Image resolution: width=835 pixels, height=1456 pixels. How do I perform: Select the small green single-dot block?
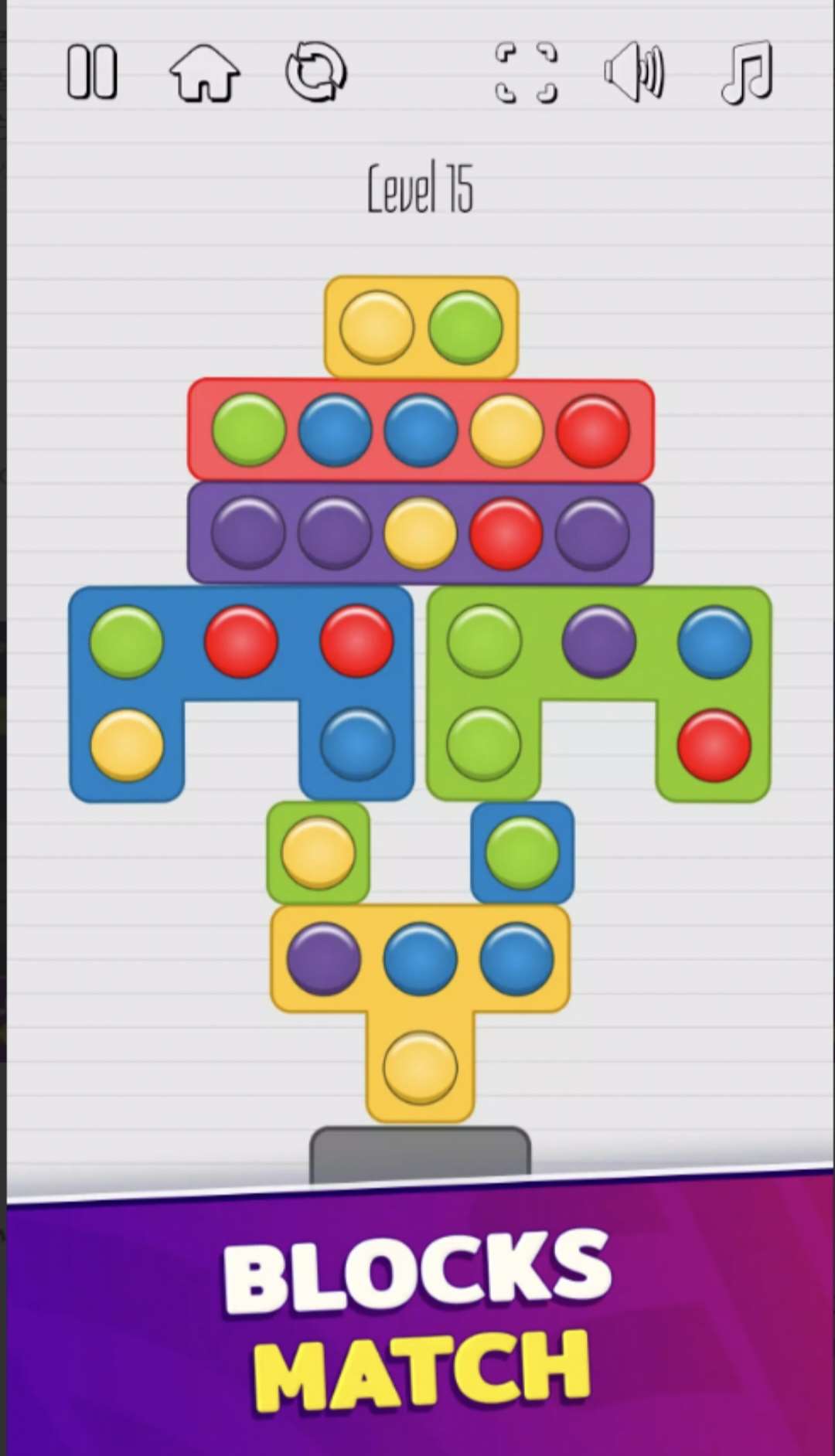tap(318, 852)
